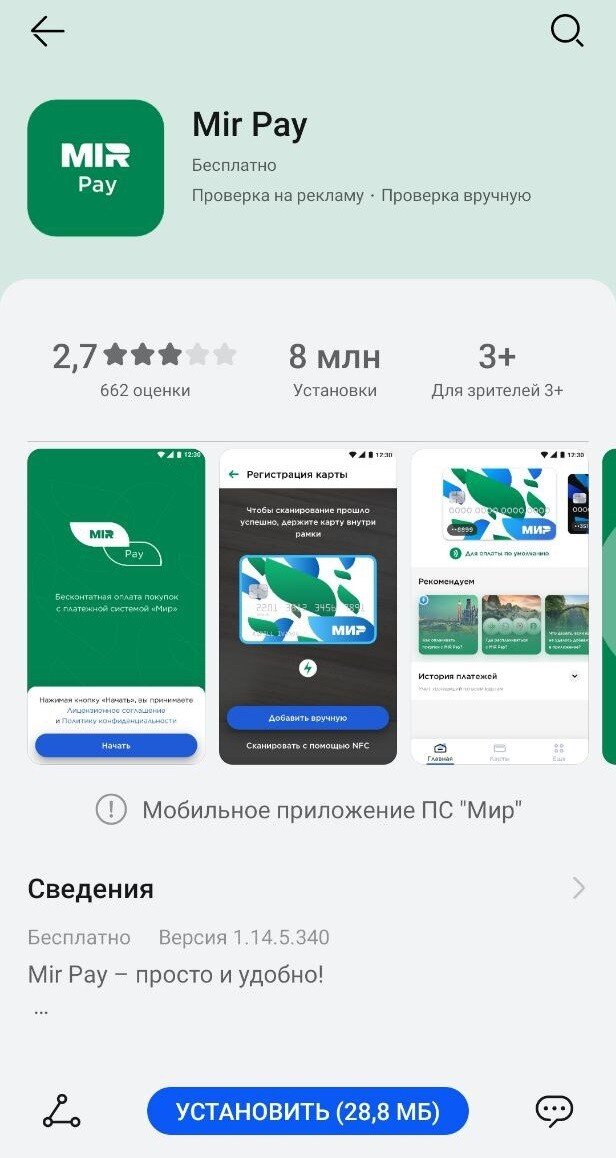Share the app via share icon
This screenshot has width=616, height=1158.
coord(61,1111)
